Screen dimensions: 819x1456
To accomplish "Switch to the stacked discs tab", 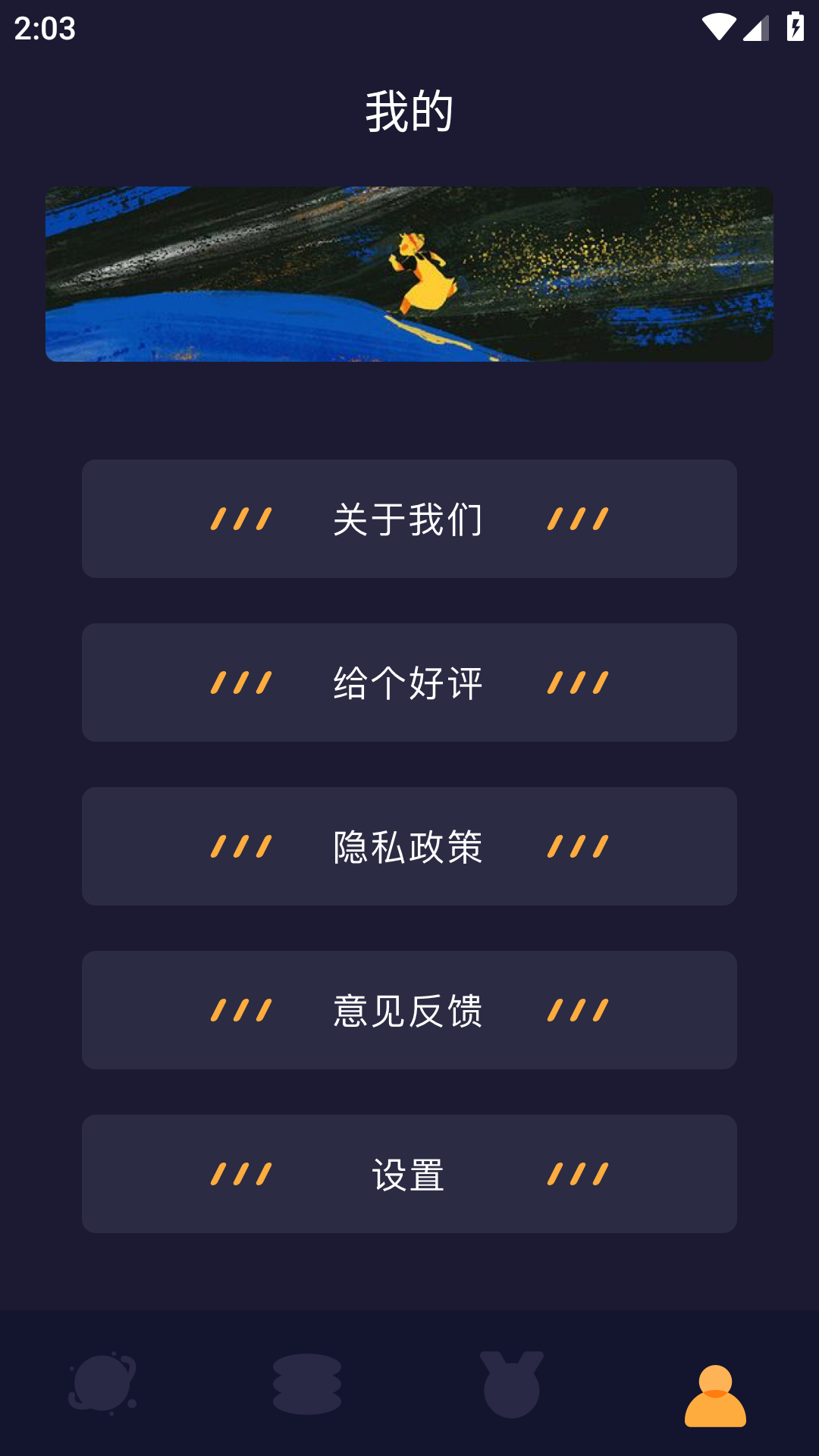I will 307,1383.
